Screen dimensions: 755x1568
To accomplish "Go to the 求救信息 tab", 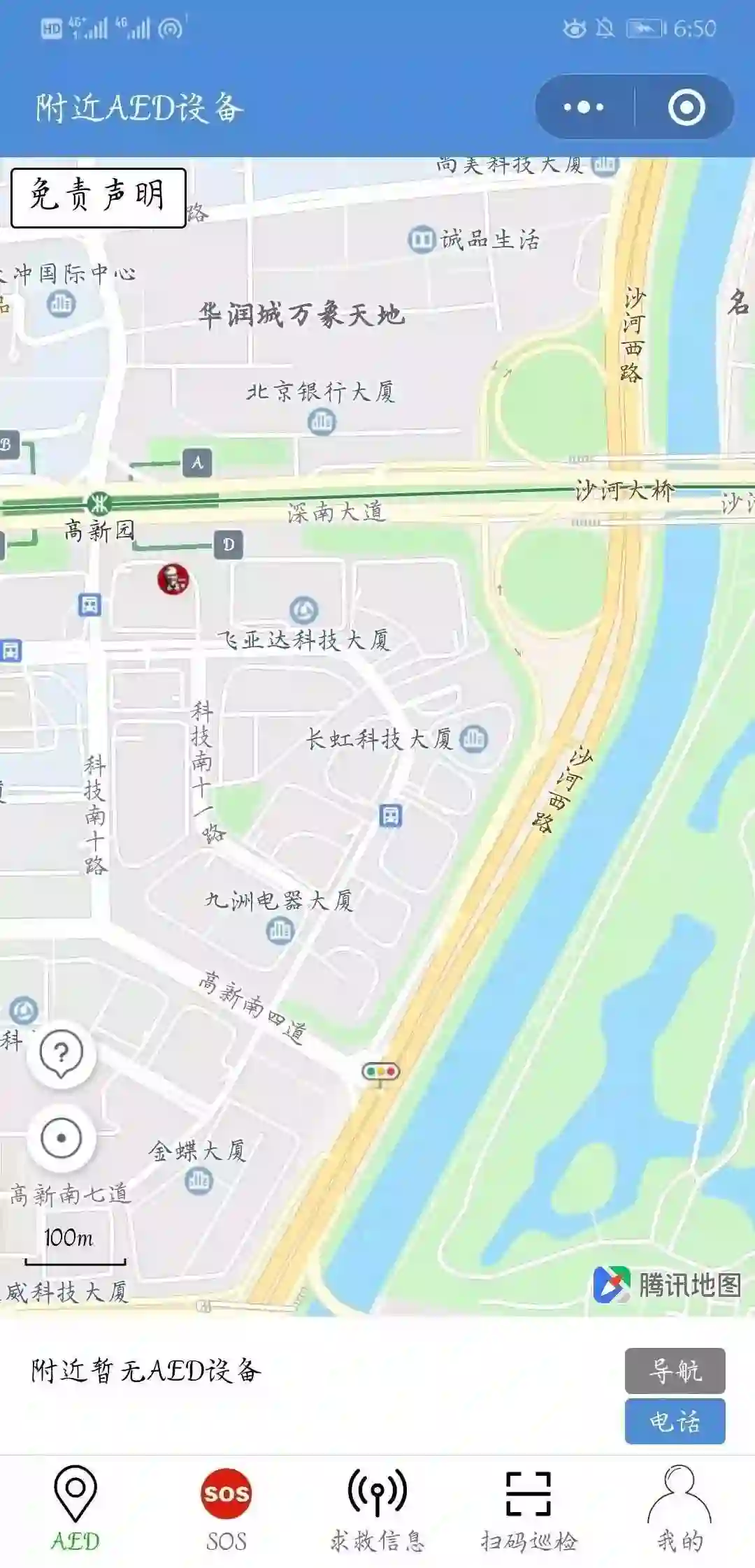I will click(x=377, y=1509).
